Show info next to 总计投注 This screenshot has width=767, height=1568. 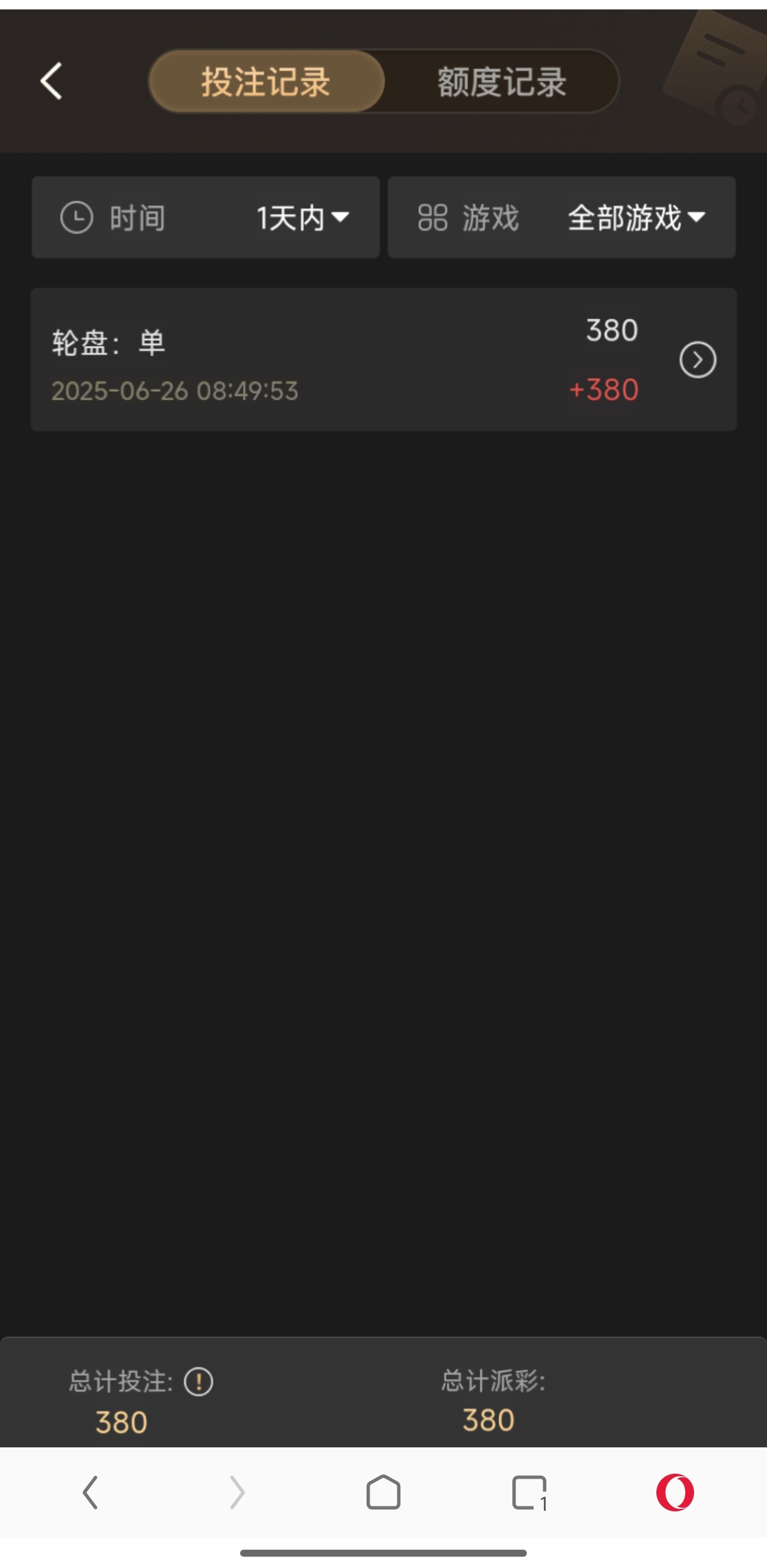pyautogui.click(x=199, y=1382)
